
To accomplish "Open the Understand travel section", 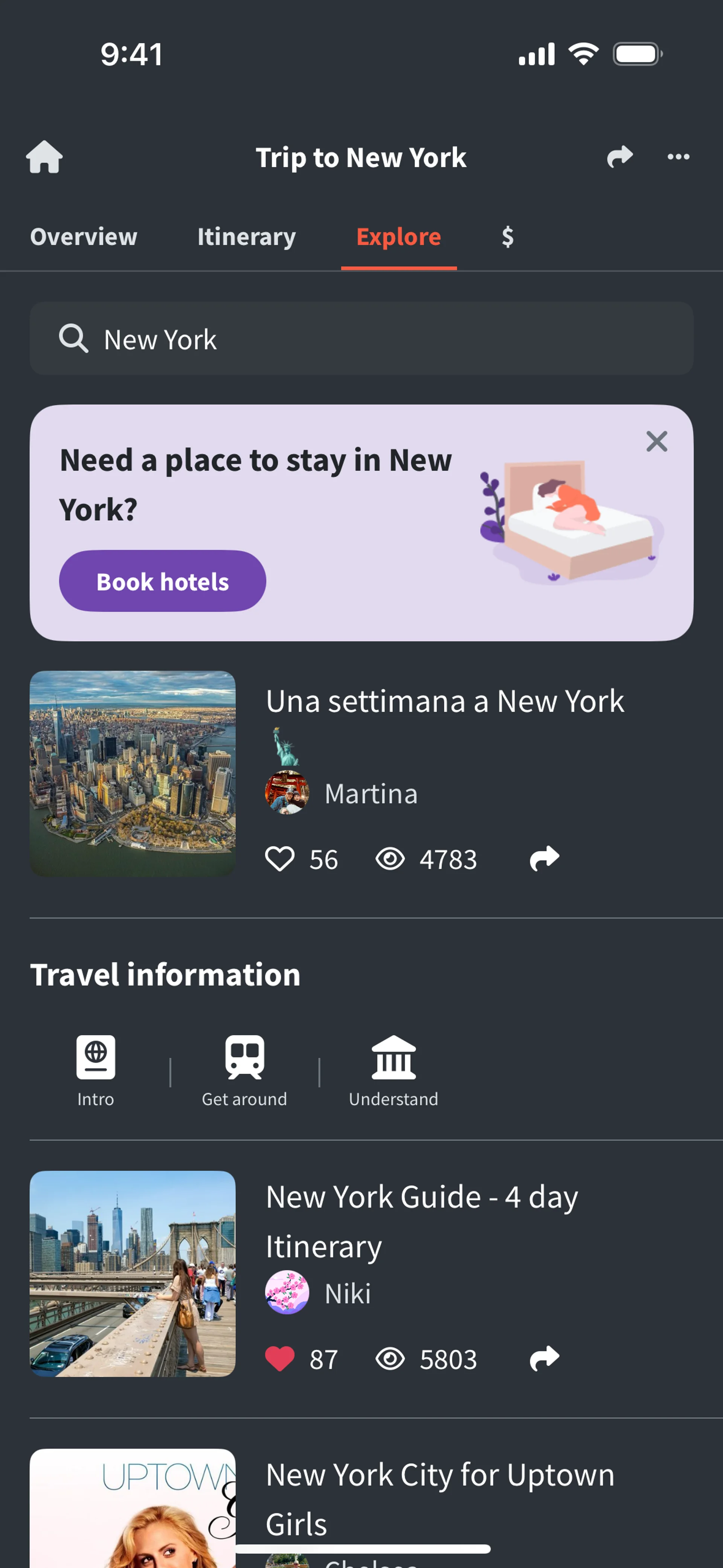I will tap(393, 1070).
